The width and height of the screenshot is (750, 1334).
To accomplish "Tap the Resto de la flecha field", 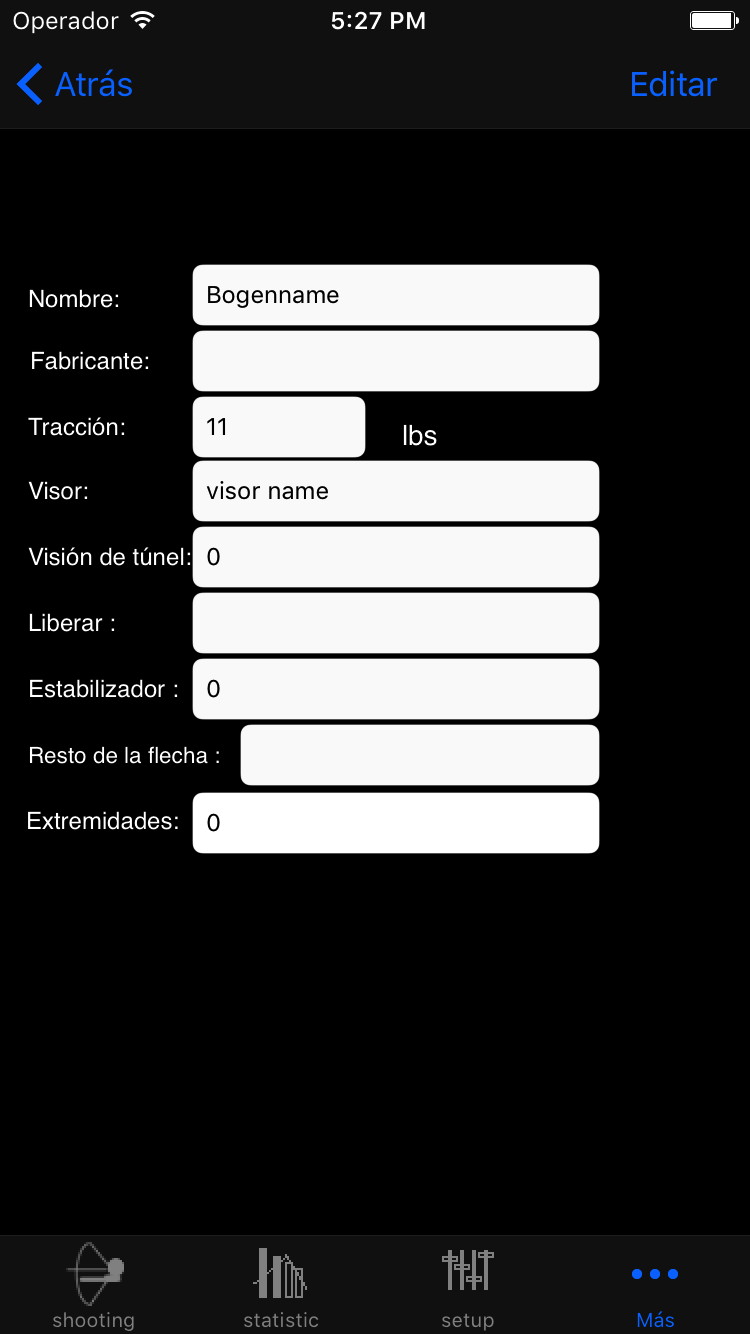I will pyautogui.click(x=419, y=755).
